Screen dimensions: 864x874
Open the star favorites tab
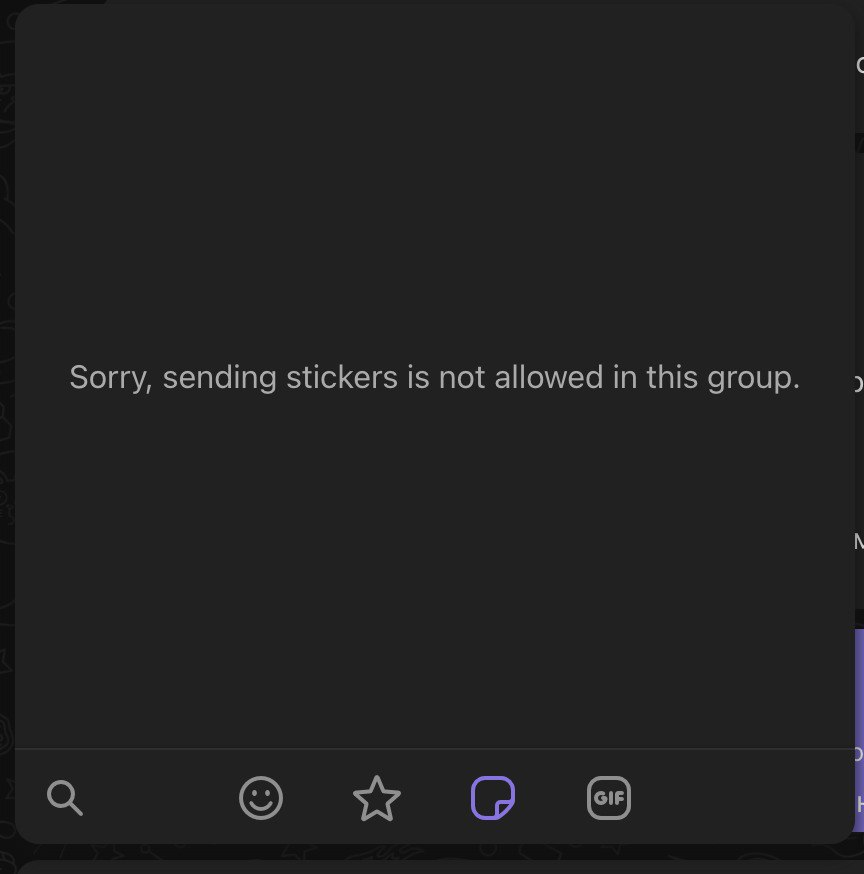(x=377, y=798)
